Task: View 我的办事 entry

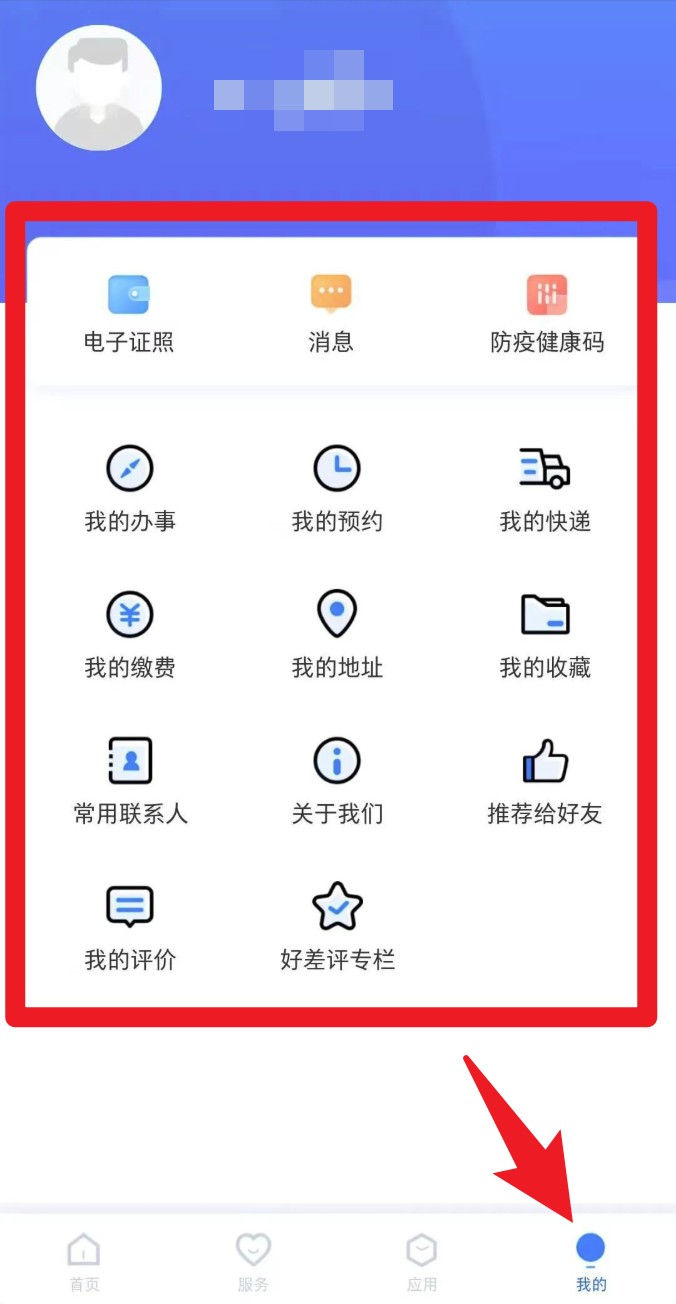Action: 130,488
